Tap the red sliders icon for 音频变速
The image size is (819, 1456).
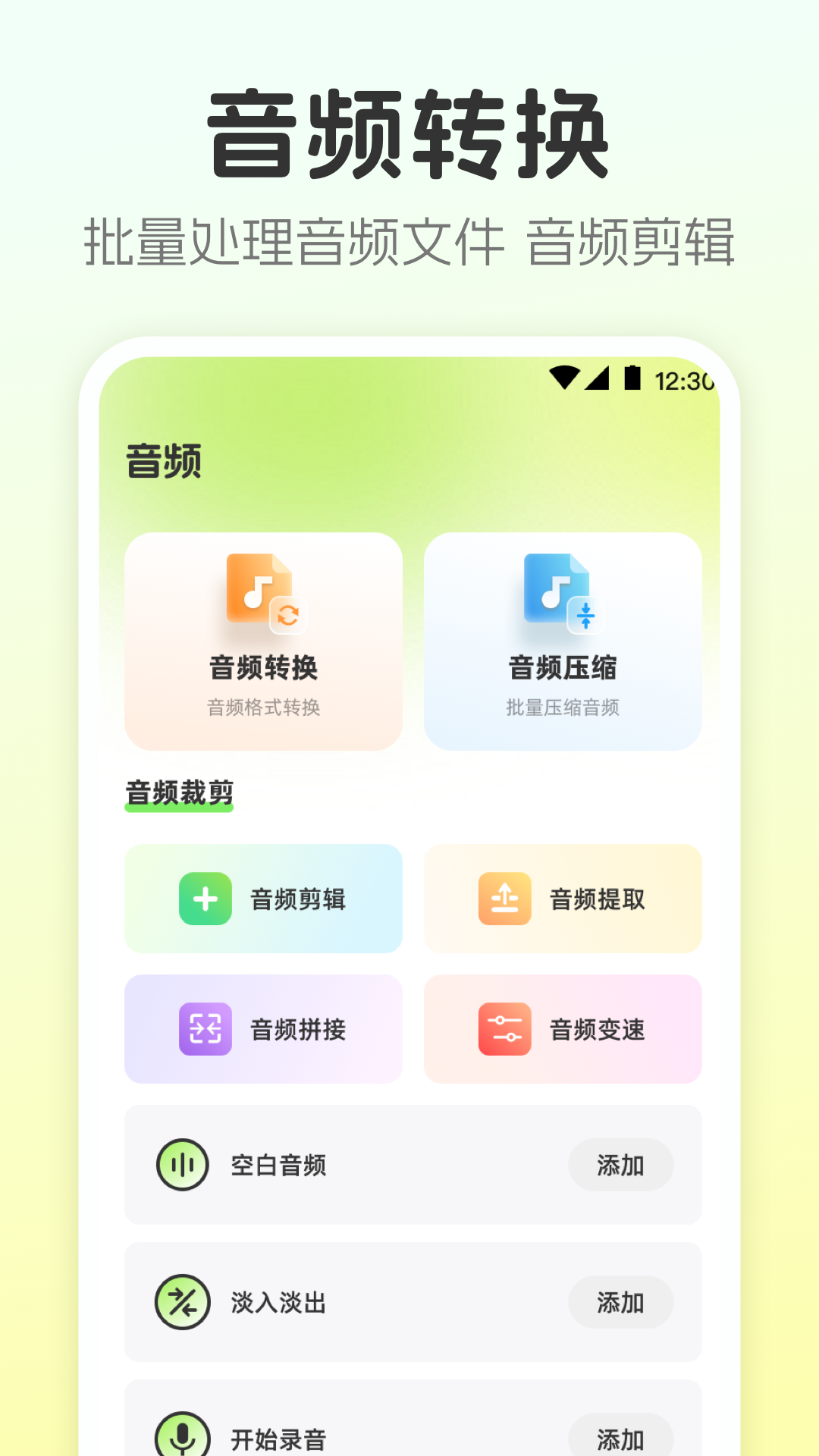coord(505,1029)
